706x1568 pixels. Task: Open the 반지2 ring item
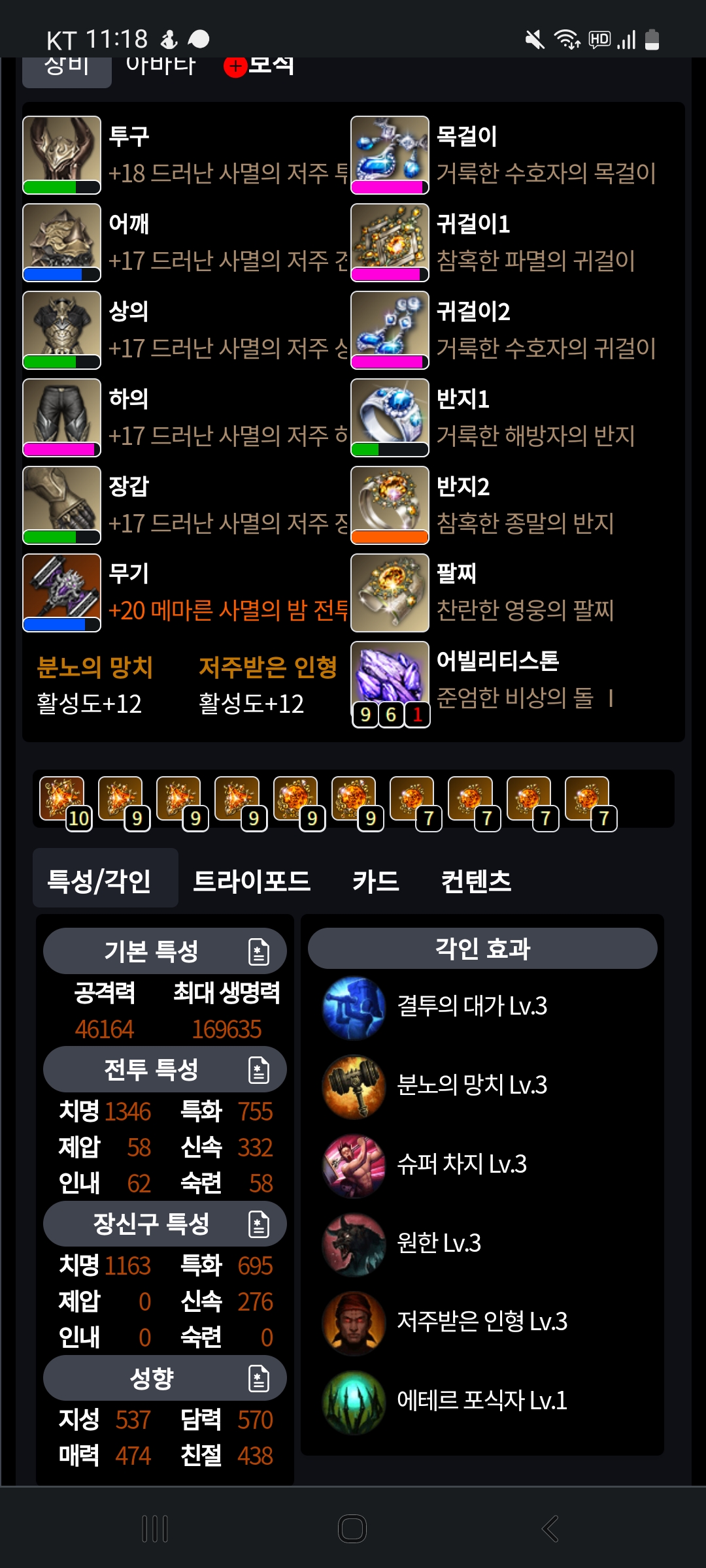[x=390, y=505]
